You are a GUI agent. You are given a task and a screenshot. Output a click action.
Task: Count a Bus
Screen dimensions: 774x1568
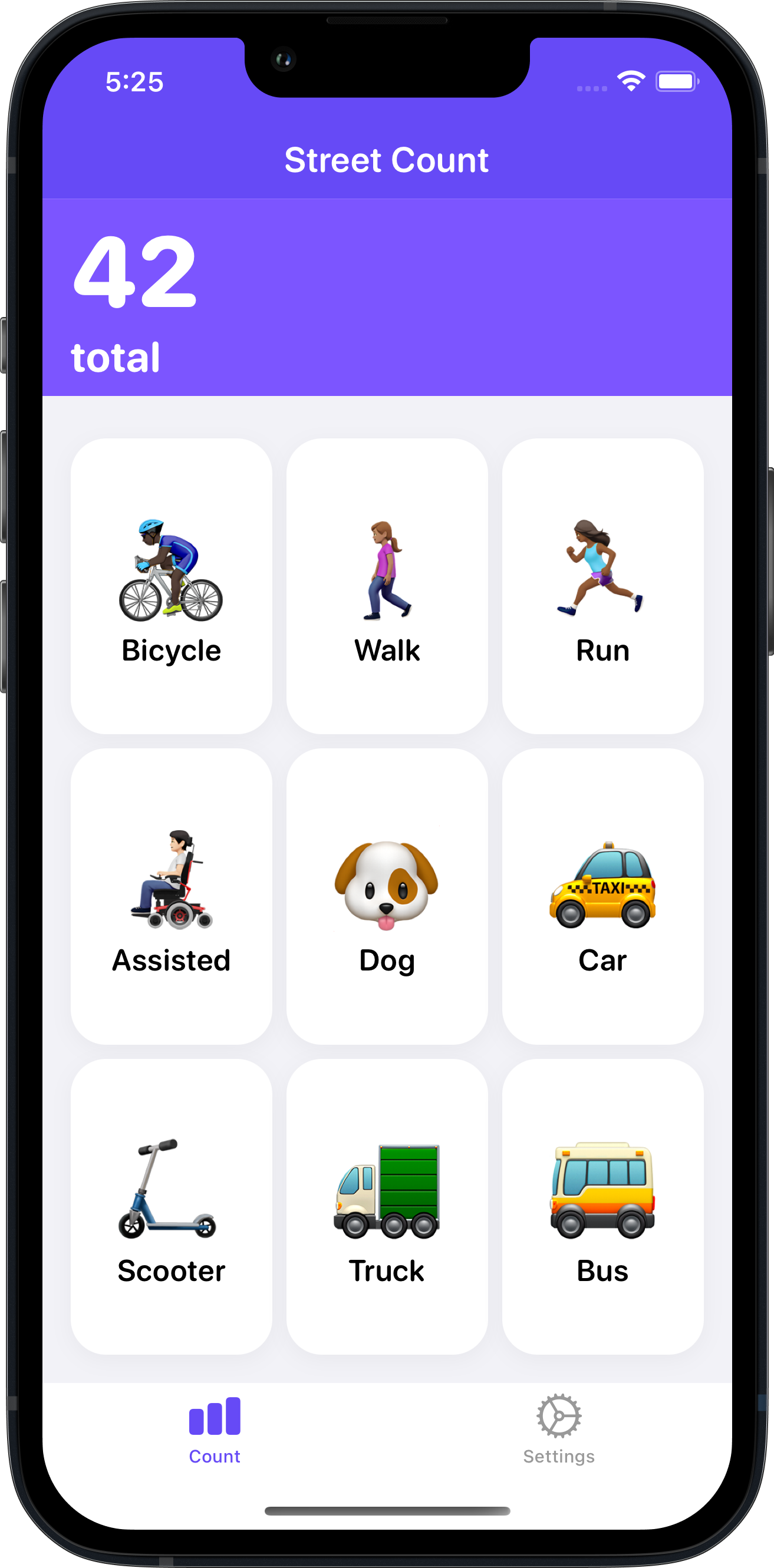(x=602, y=1206)
